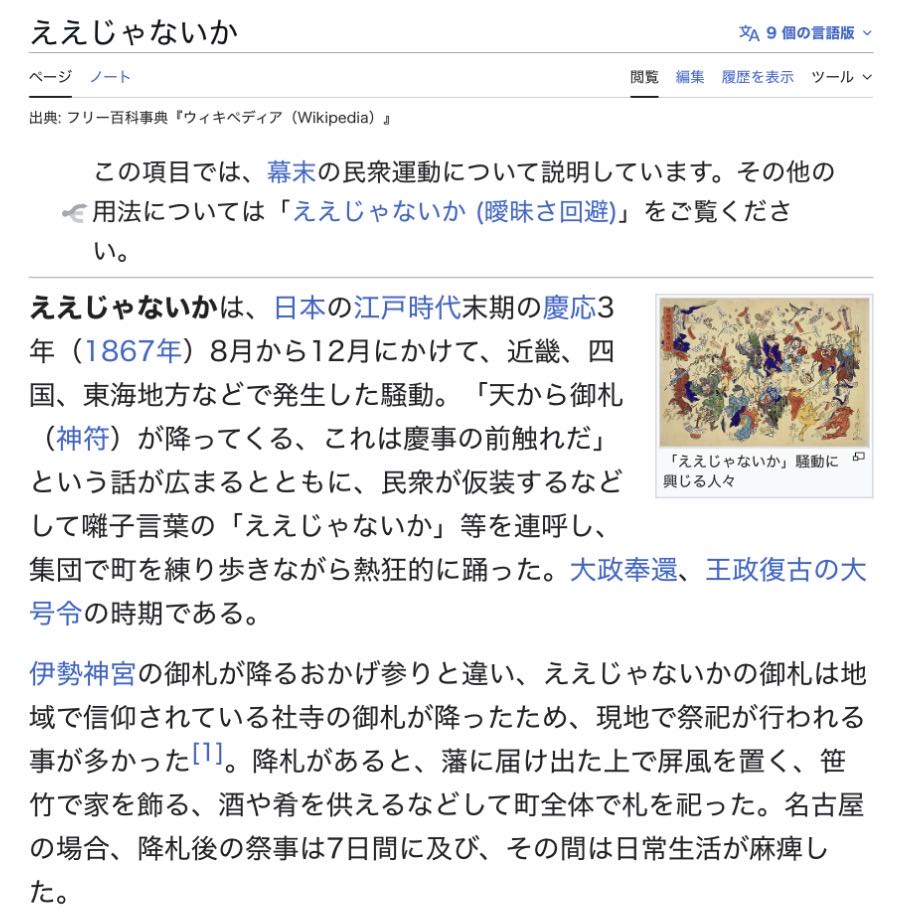Image resolution: width=905 pixels, height=911 pixels.
Task: Switch to the ノート tab
Action: (110, 77)
